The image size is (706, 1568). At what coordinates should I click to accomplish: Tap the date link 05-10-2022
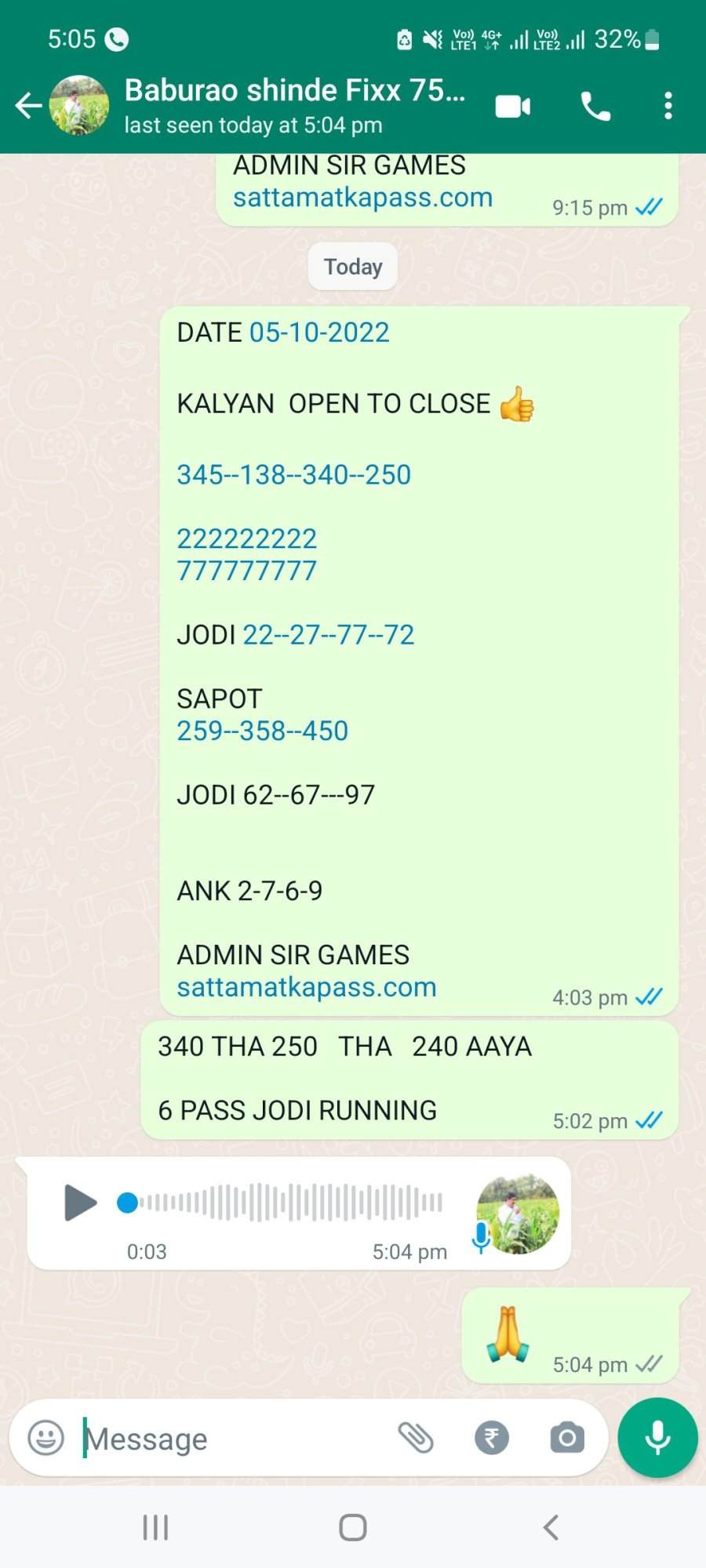point(319,332)
